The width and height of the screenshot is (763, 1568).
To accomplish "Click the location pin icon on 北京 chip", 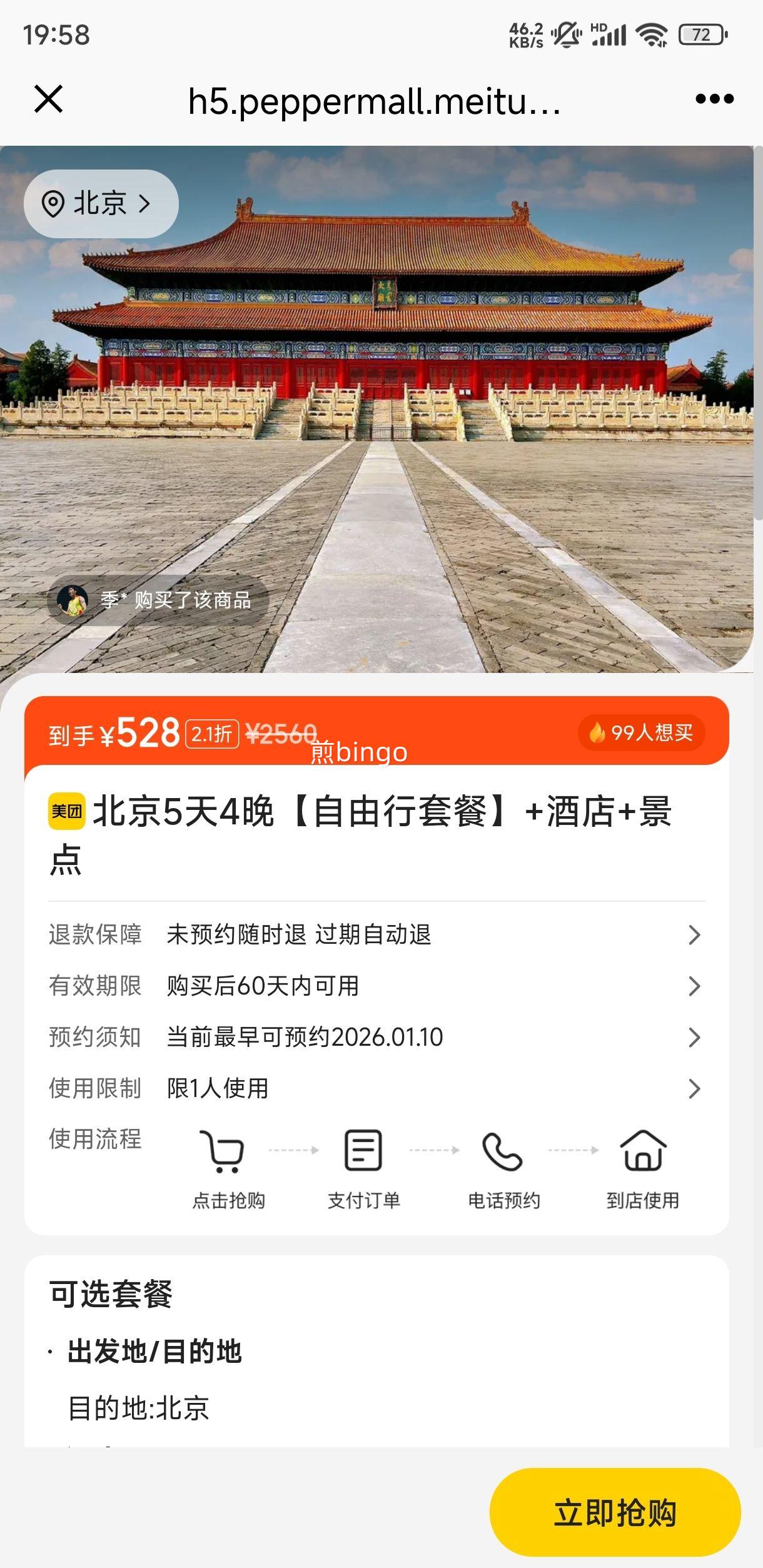I will 54,203.
